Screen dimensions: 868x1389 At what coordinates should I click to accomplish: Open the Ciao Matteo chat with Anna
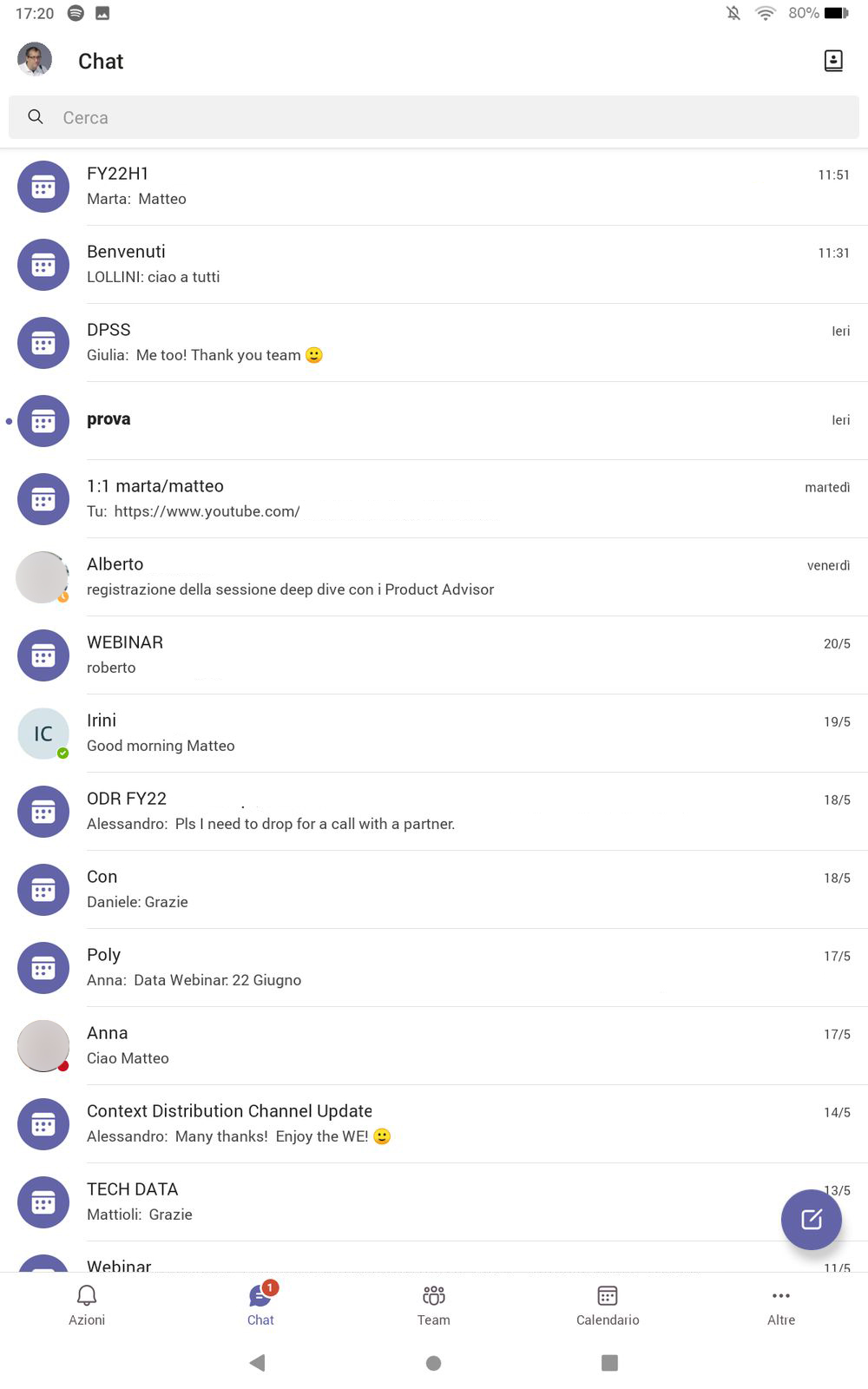[x=434, y=1046]
